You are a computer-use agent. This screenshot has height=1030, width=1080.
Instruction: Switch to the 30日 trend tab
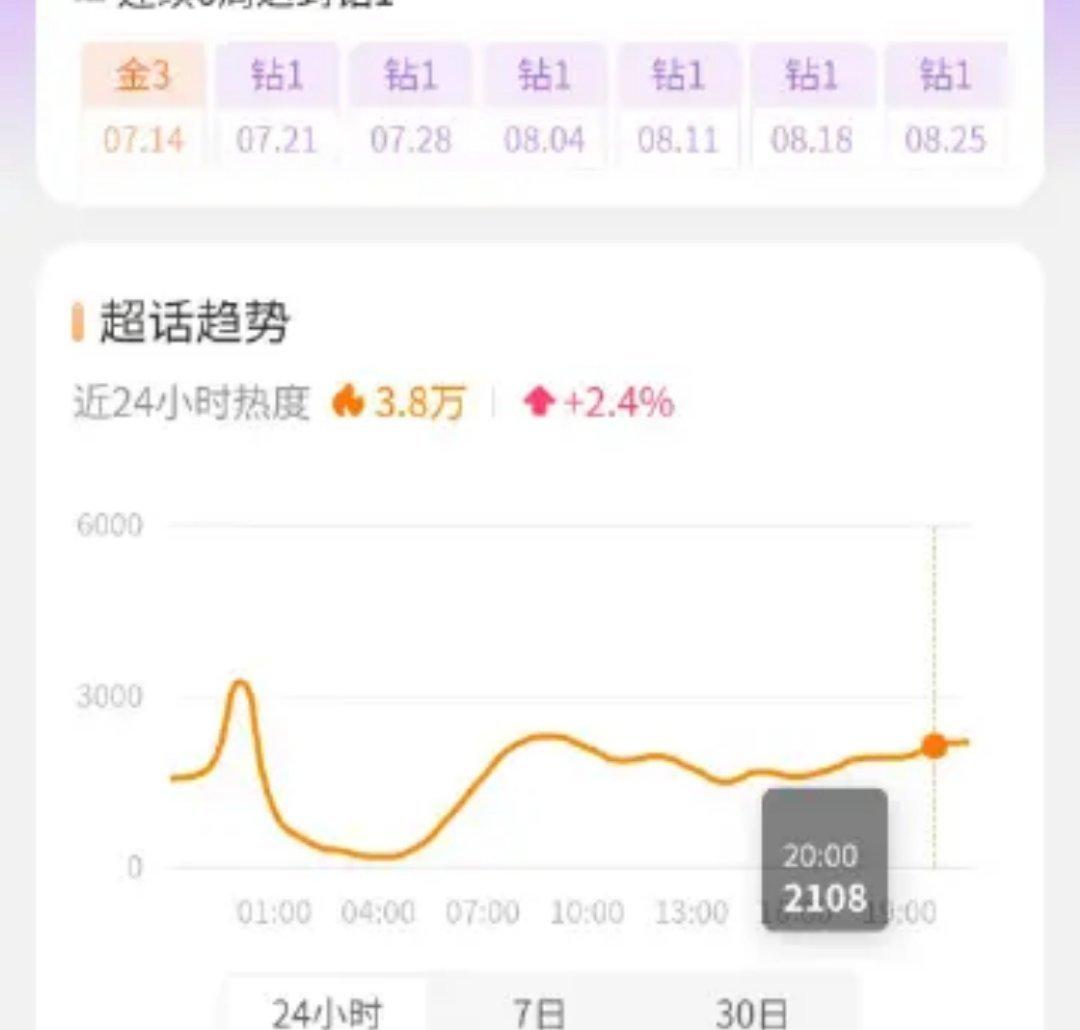coord(752,1011)
